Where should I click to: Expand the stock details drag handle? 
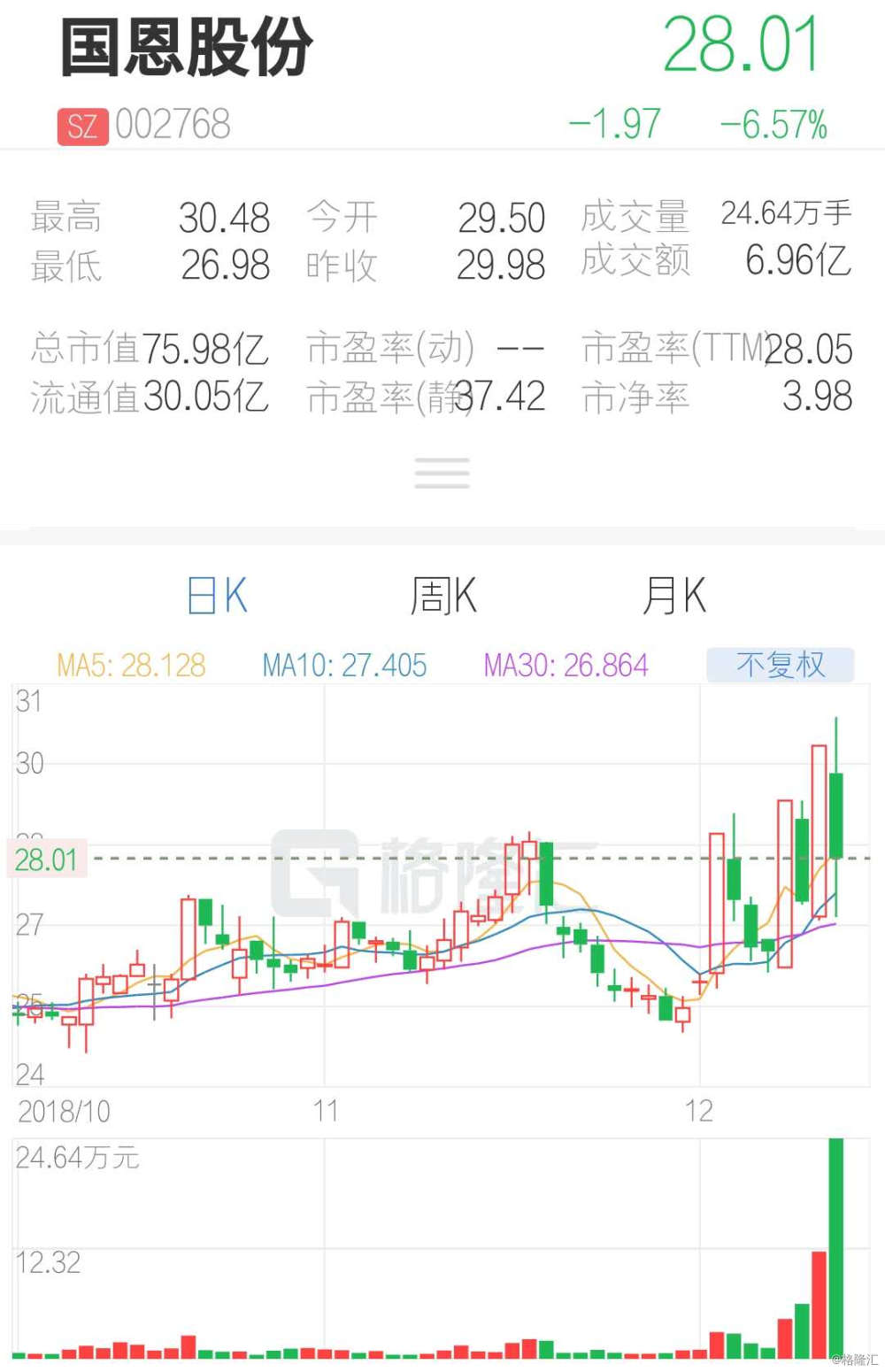tap(442, 473)
